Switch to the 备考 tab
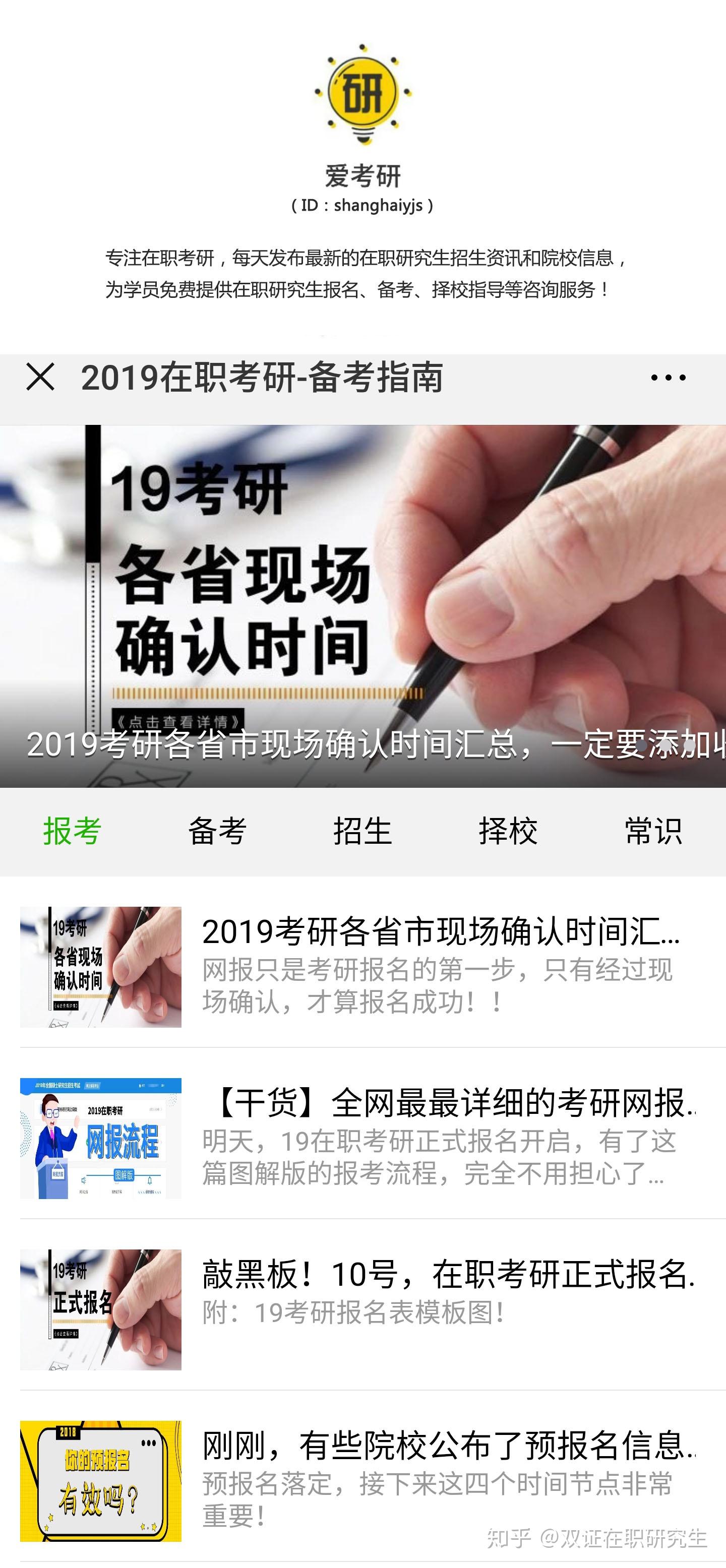The image size is (726, 1568). point(217,832)
